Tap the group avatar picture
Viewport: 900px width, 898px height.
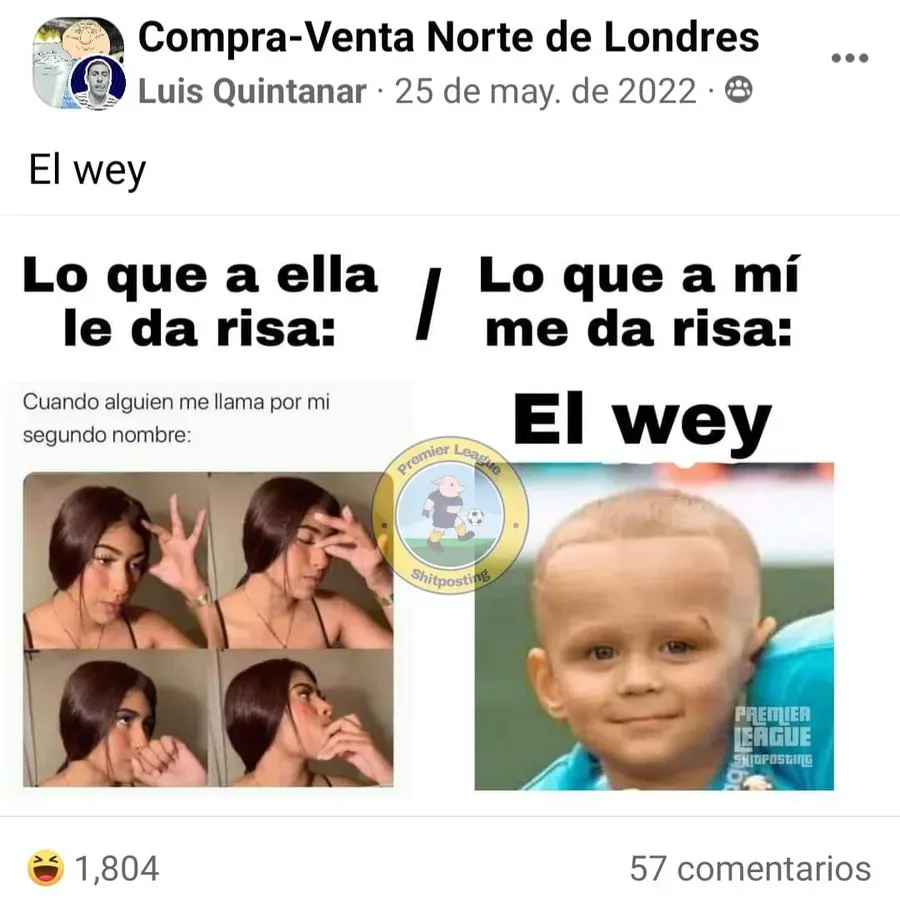[x=66, y=50]
